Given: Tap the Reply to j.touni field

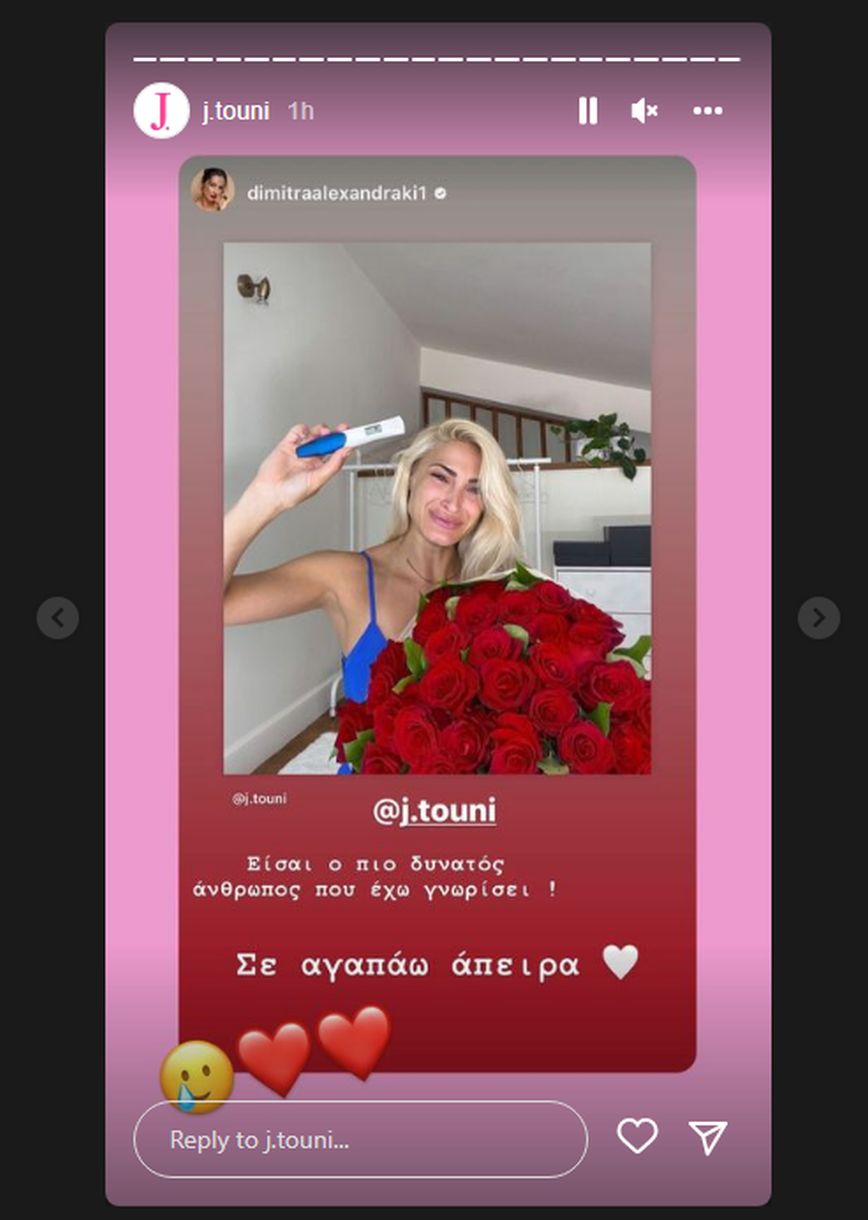Looking at the screenshot, I should [360, 1139].
